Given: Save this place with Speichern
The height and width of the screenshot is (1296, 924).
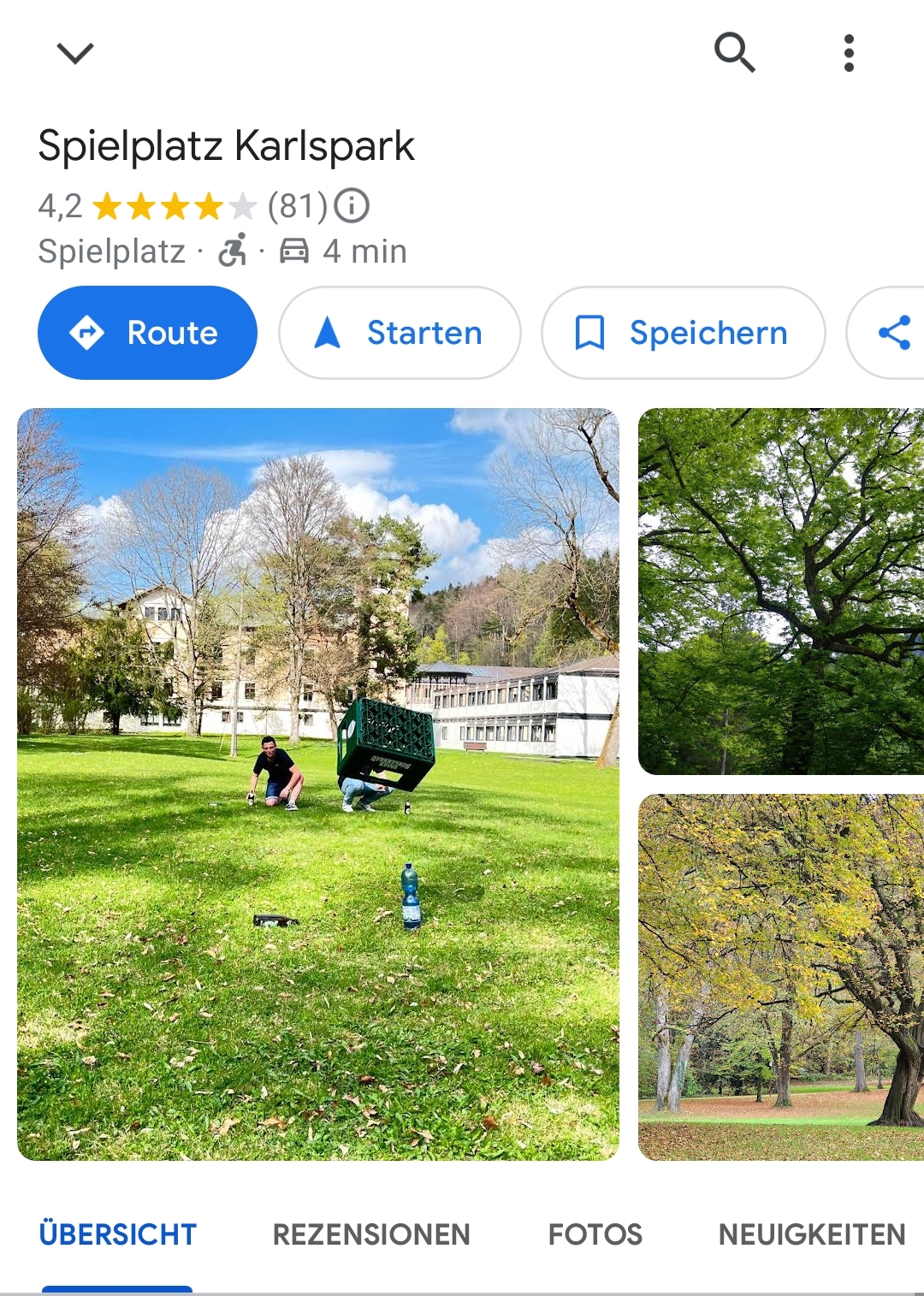Looking at the screenshot, I should pyautogui.click(x=683, y=333).
